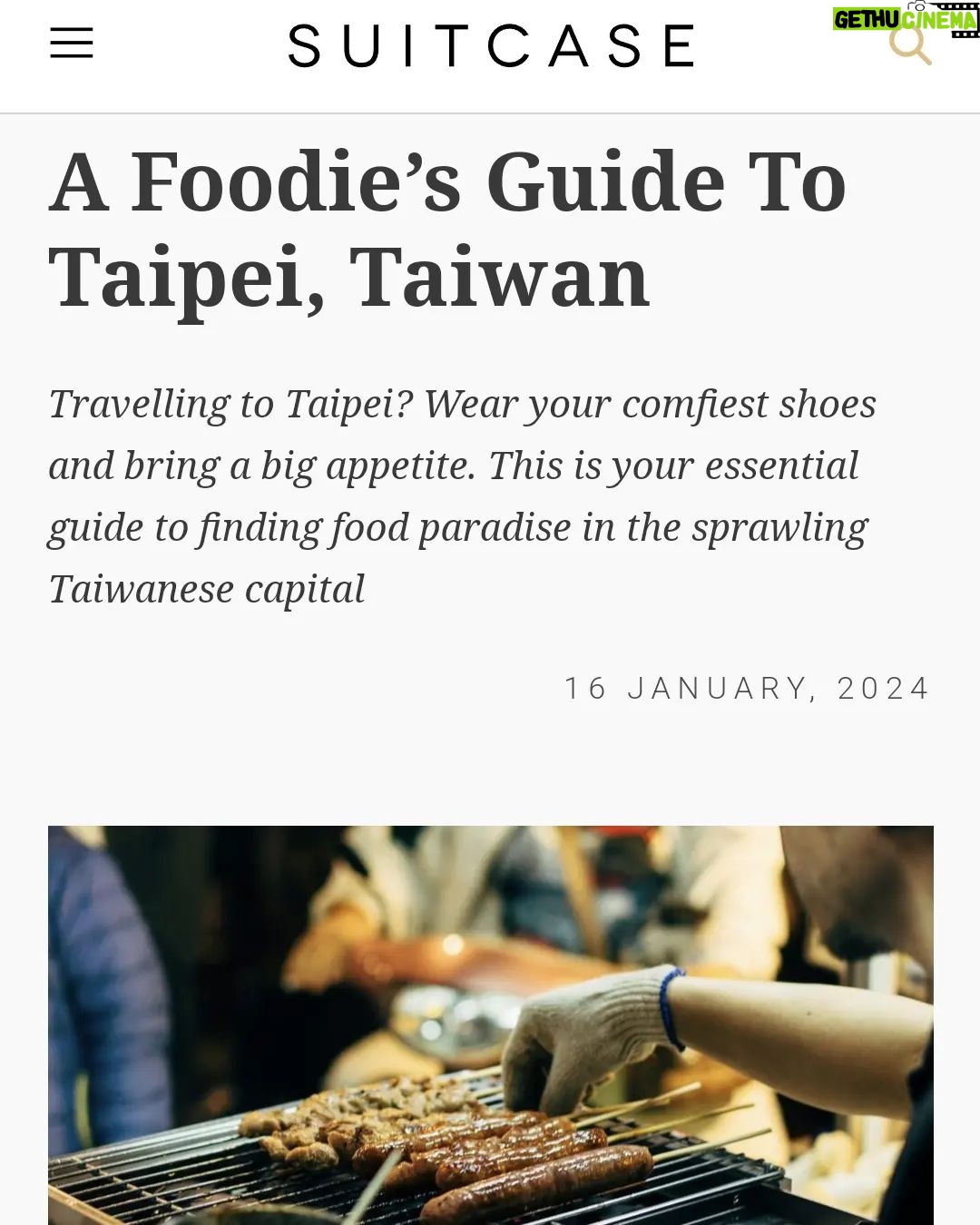
Task: Open the hamburger navigation menu
Action: point(72,44)
